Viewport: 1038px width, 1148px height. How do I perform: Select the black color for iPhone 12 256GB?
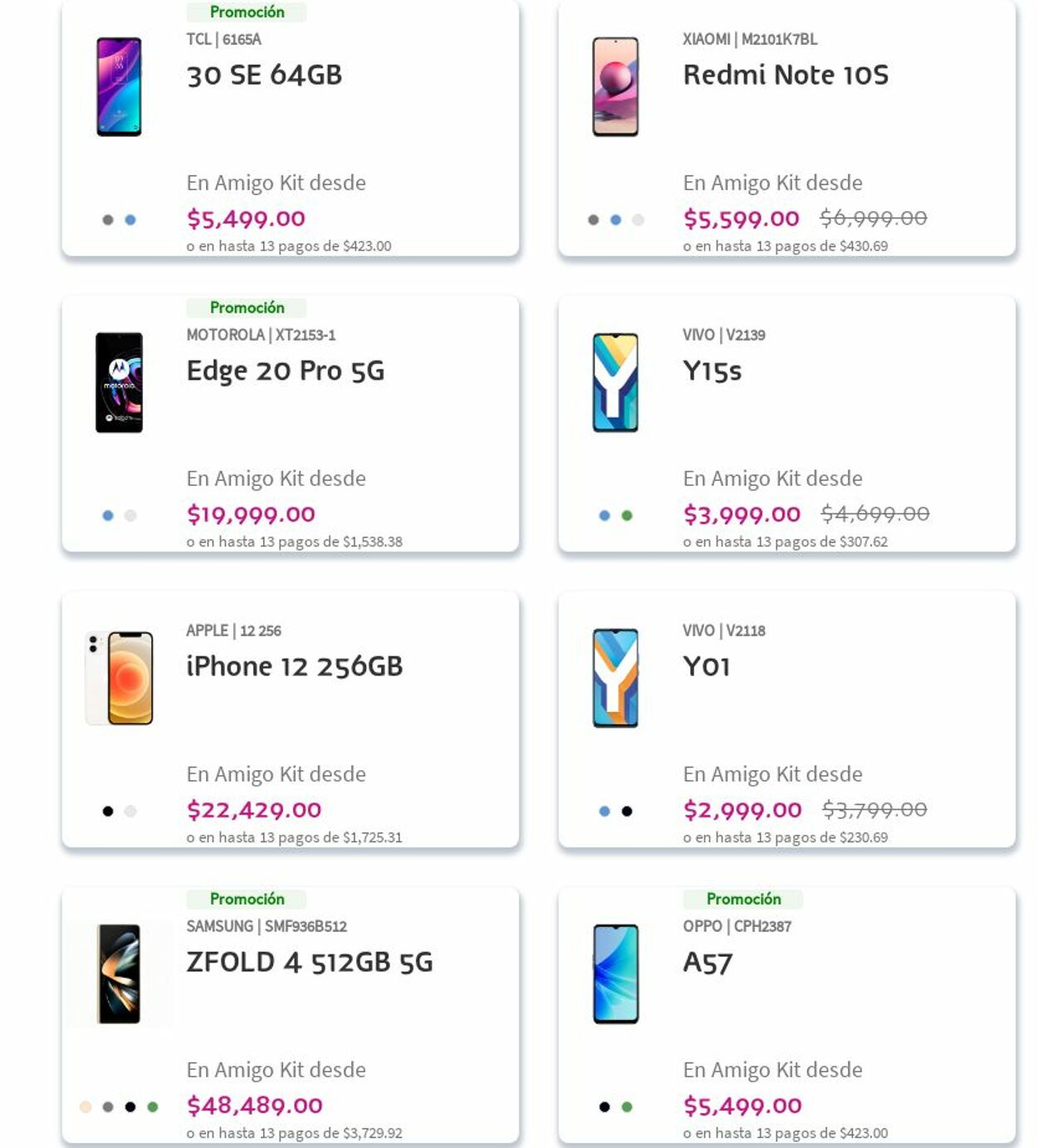[x=108, y=812]
